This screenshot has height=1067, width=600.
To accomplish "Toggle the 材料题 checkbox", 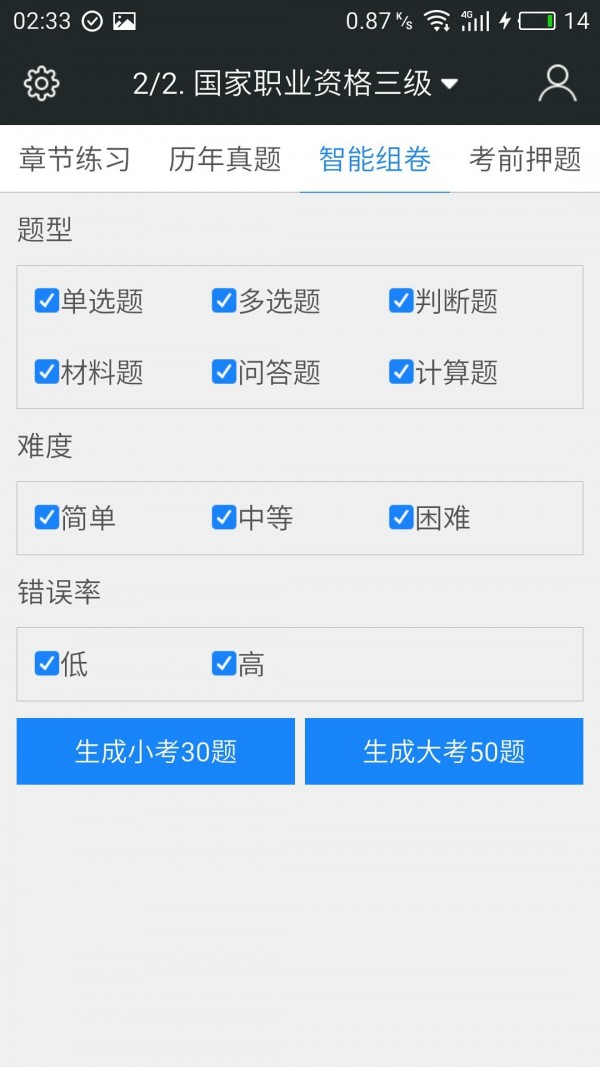I will click(47, 372).
